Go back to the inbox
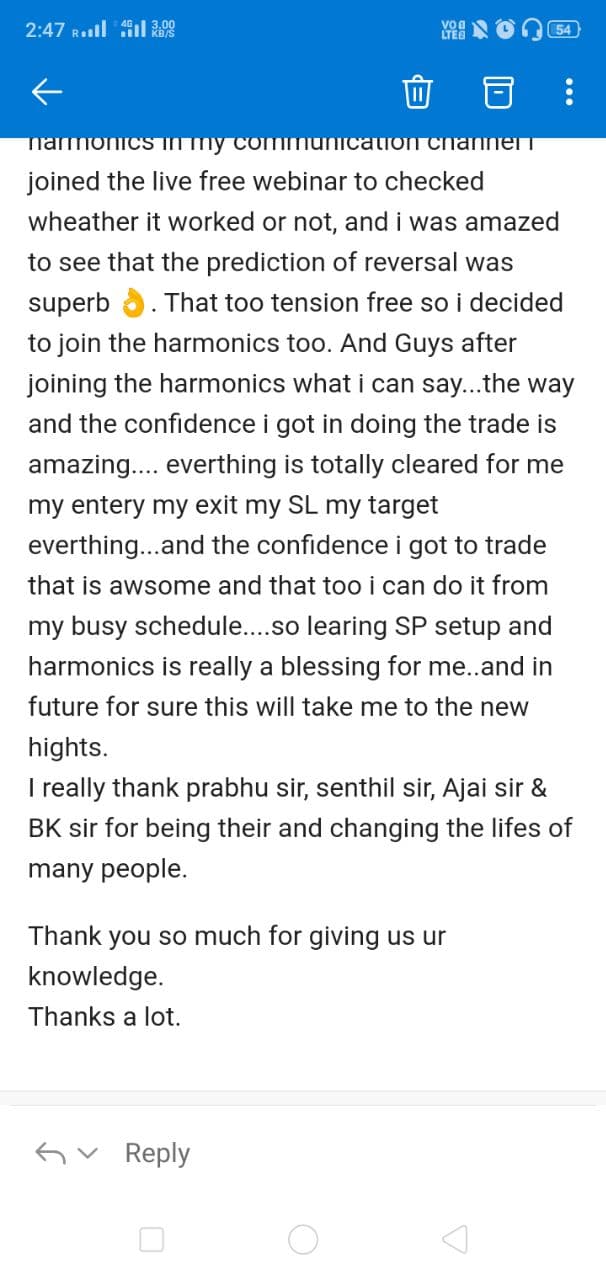The image size is (606, 1280). point(47,93)
